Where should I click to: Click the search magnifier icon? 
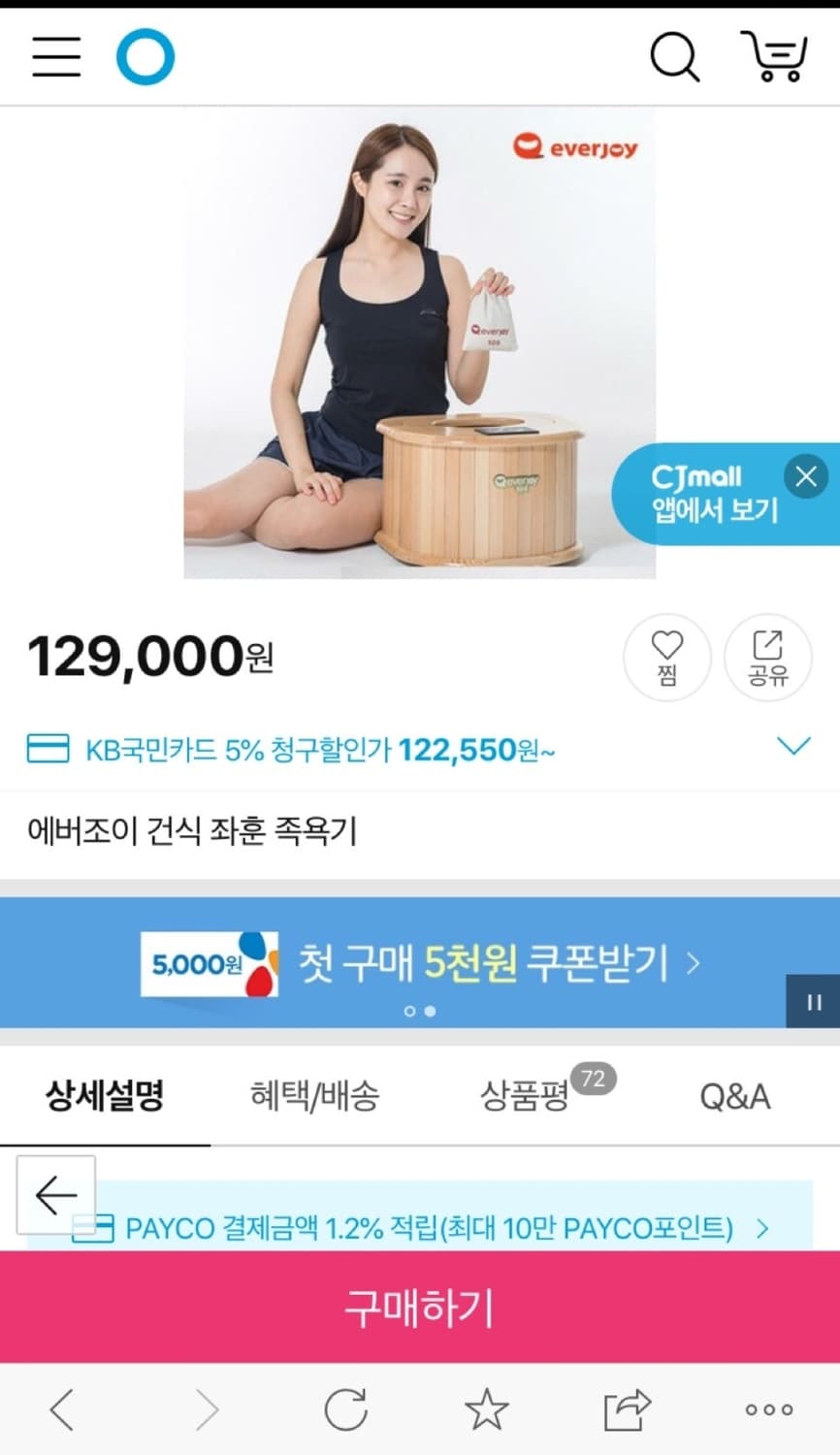675,55
